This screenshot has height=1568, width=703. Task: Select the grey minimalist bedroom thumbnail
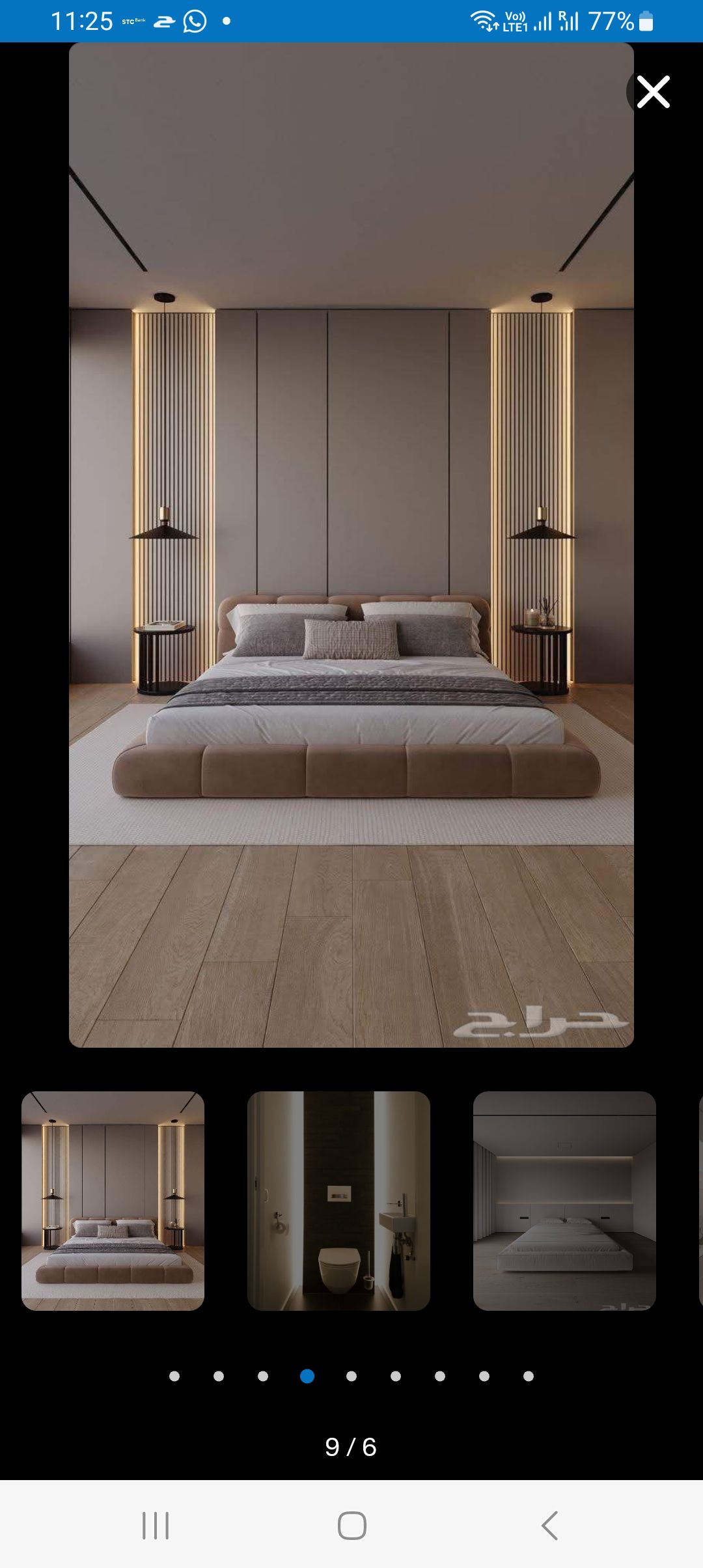tap(564, 1201)
